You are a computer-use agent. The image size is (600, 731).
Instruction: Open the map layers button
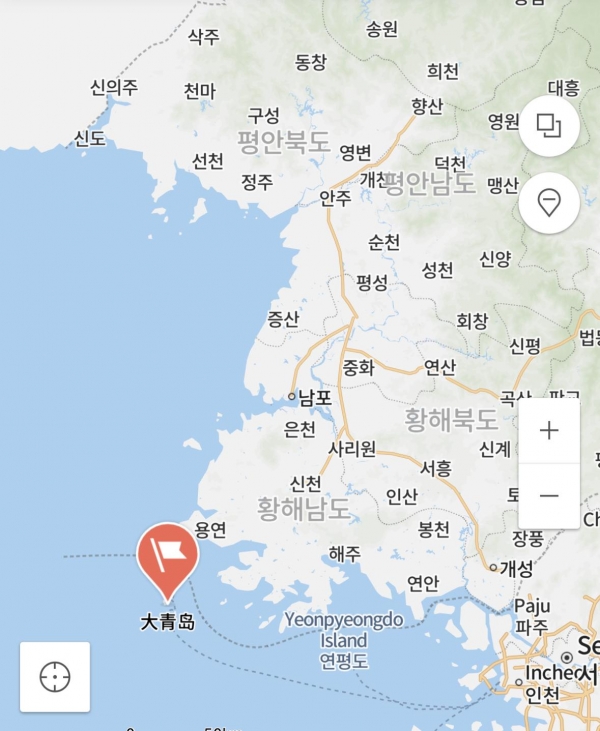pos(549,126)
